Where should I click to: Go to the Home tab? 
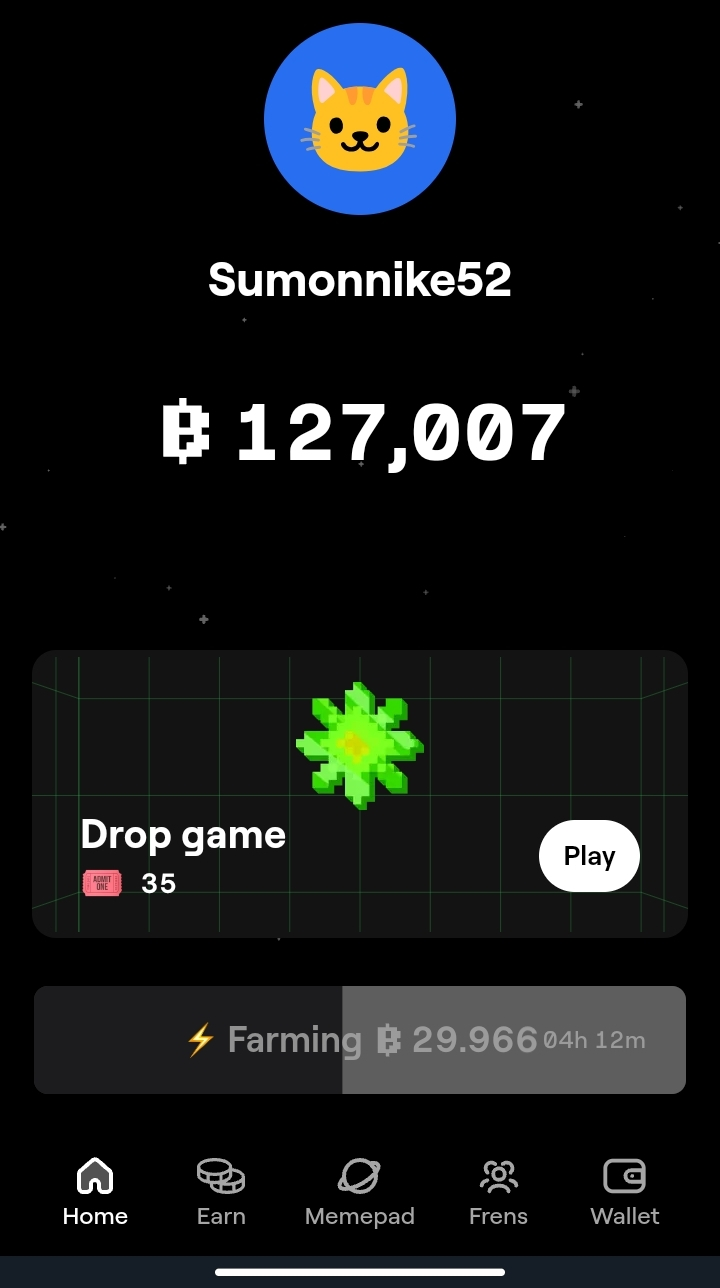pos(95,1192)
